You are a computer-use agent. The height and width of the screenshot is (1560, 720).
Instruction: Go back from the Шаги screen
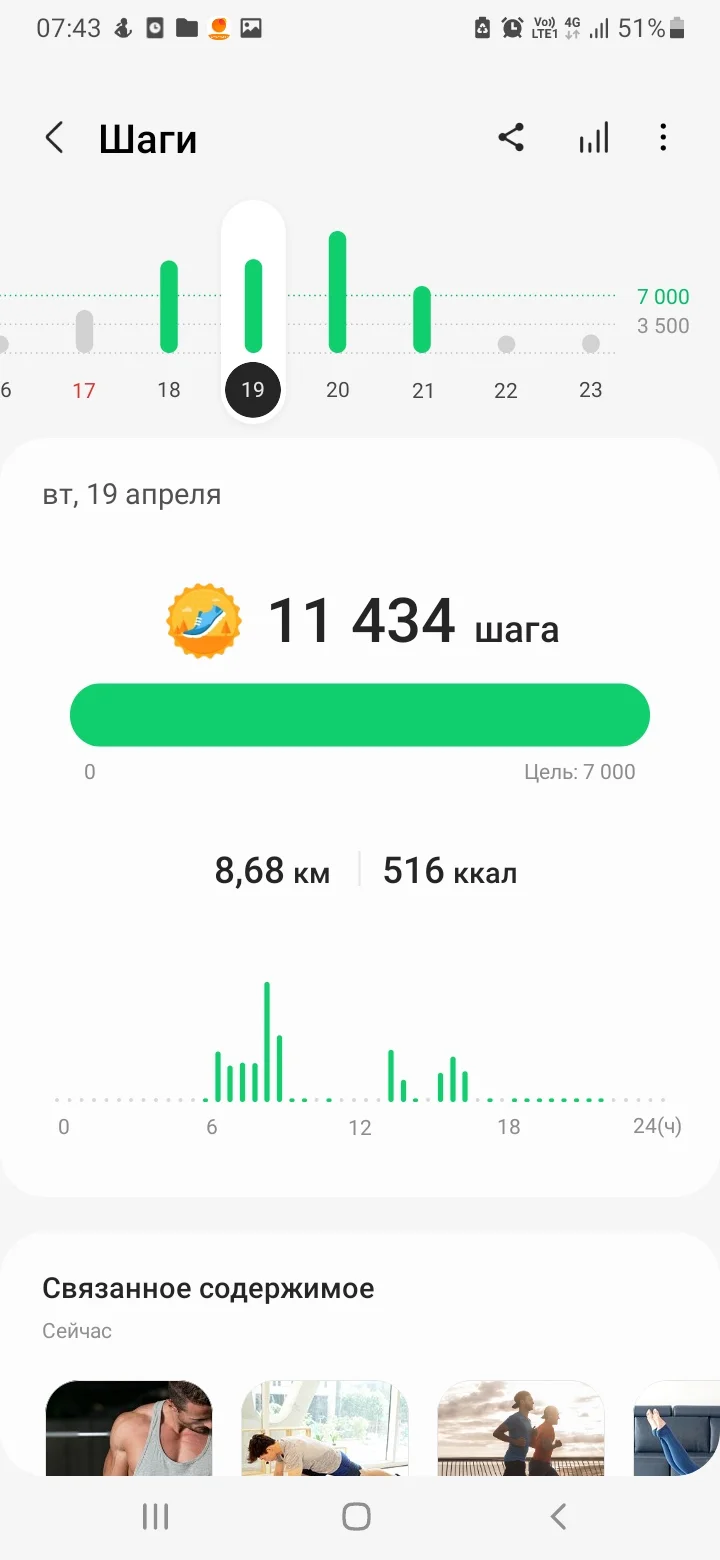[x=55, y=139]
